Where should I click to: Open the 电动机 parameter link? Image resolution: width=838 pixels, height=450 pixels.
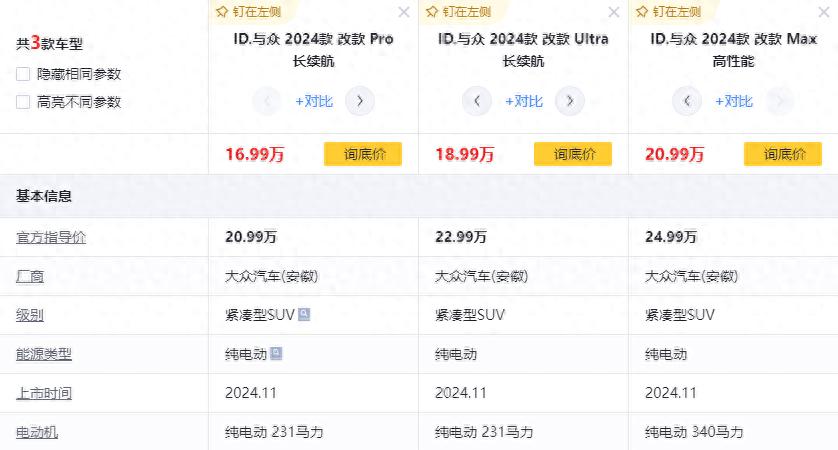(36, 432)
